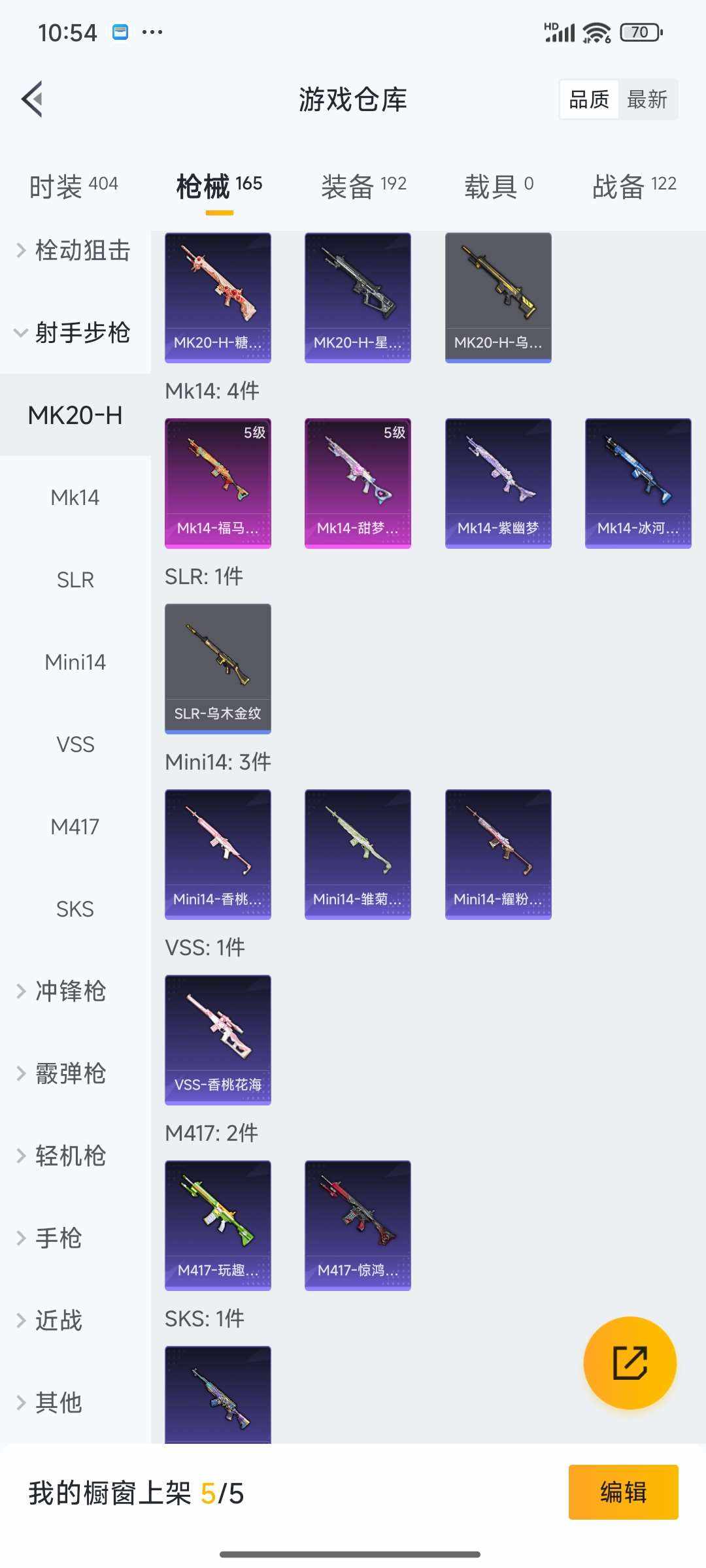View the SLR-乌木金纹 skin
Viewport: 706px width, 1568px height.
(x=218, y=668)
